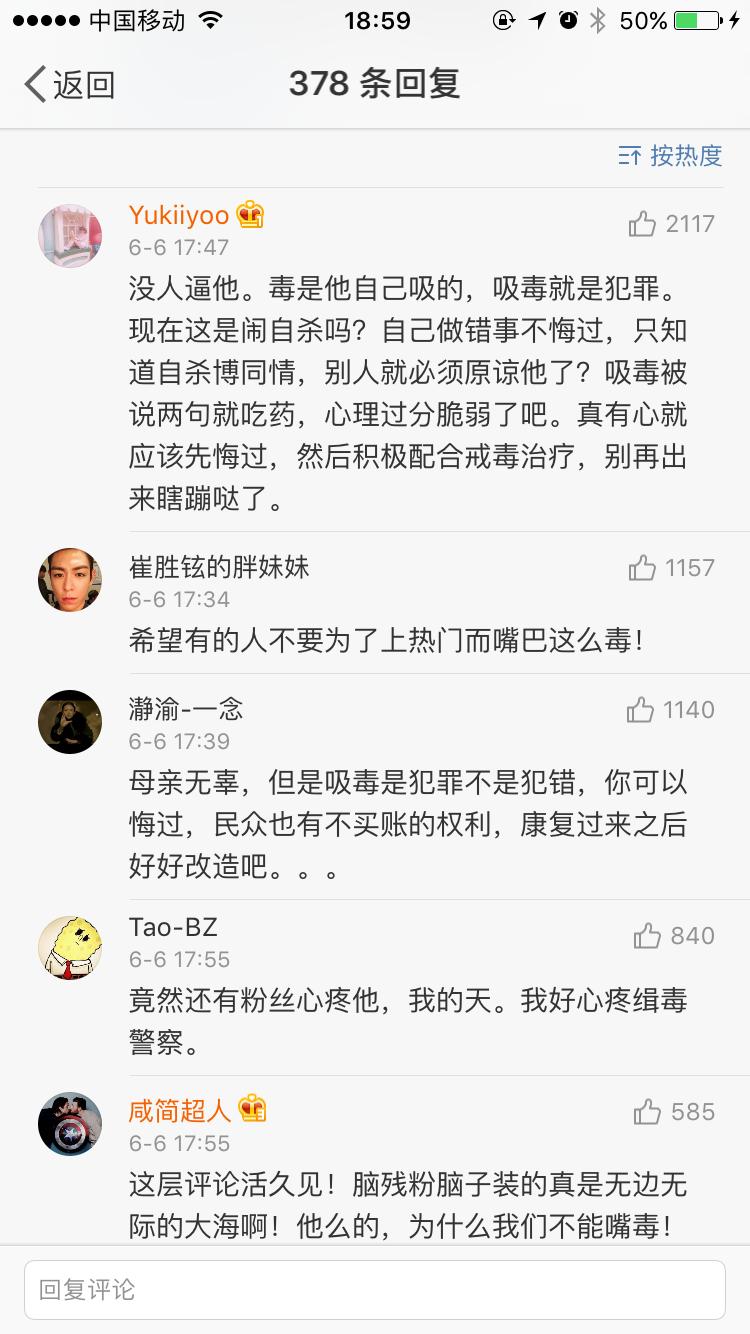Screen dimensions: 750x1334
Task: Toggle like on 咸简超人's comment
Action: 648,1111
